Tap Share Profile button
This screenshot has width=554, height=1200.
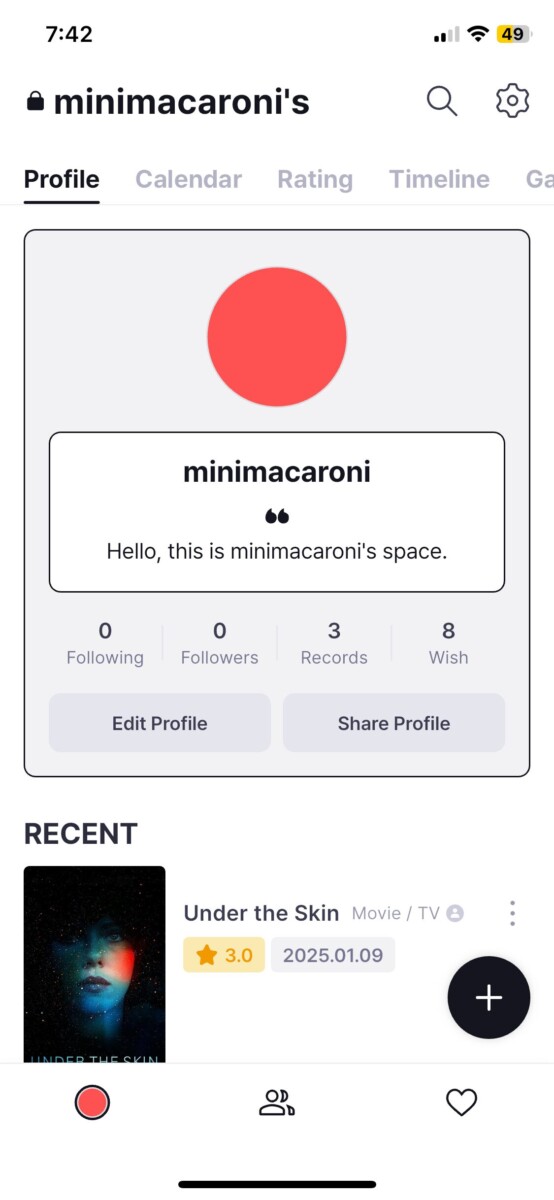(394, 723)
